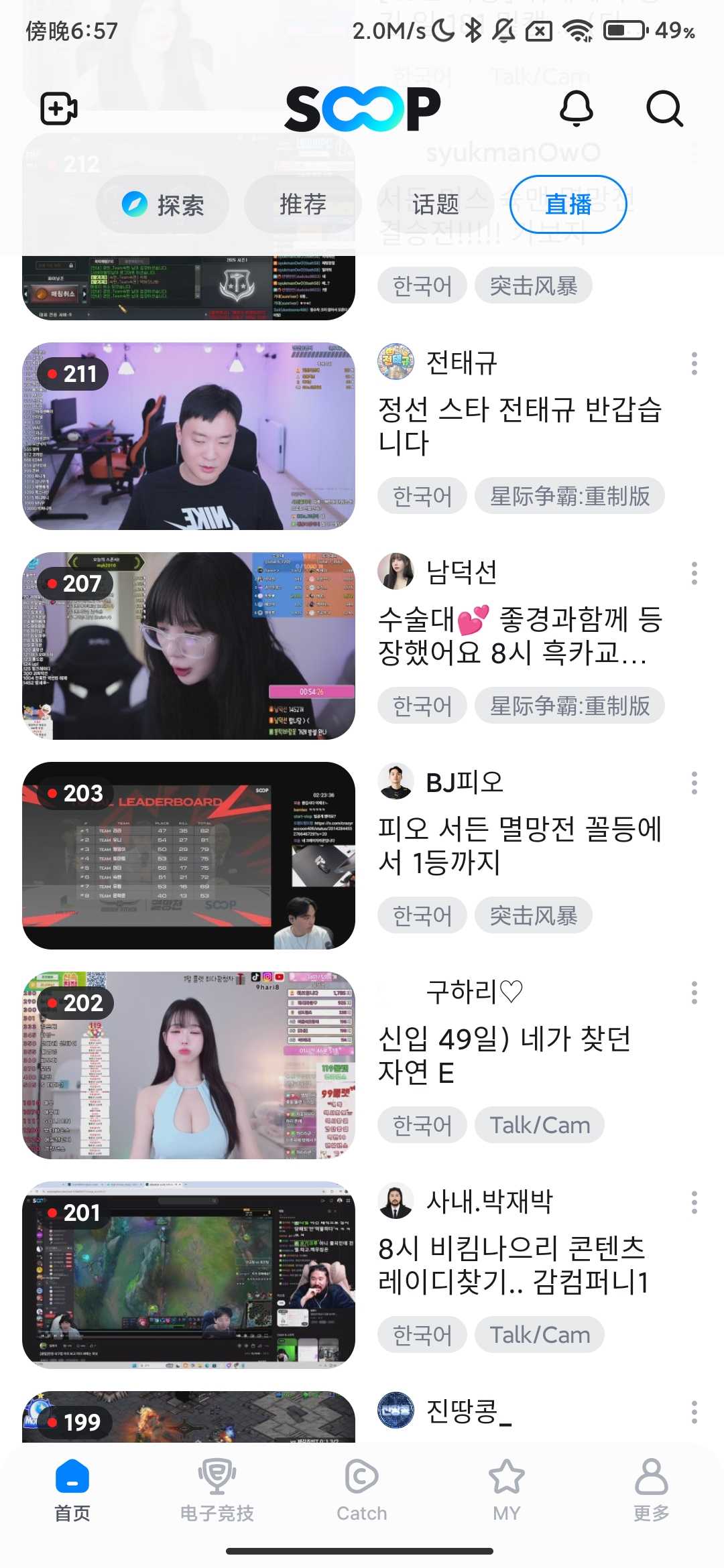Tap the SOOP logo
724x1568 pixels.
click(362, 109)
